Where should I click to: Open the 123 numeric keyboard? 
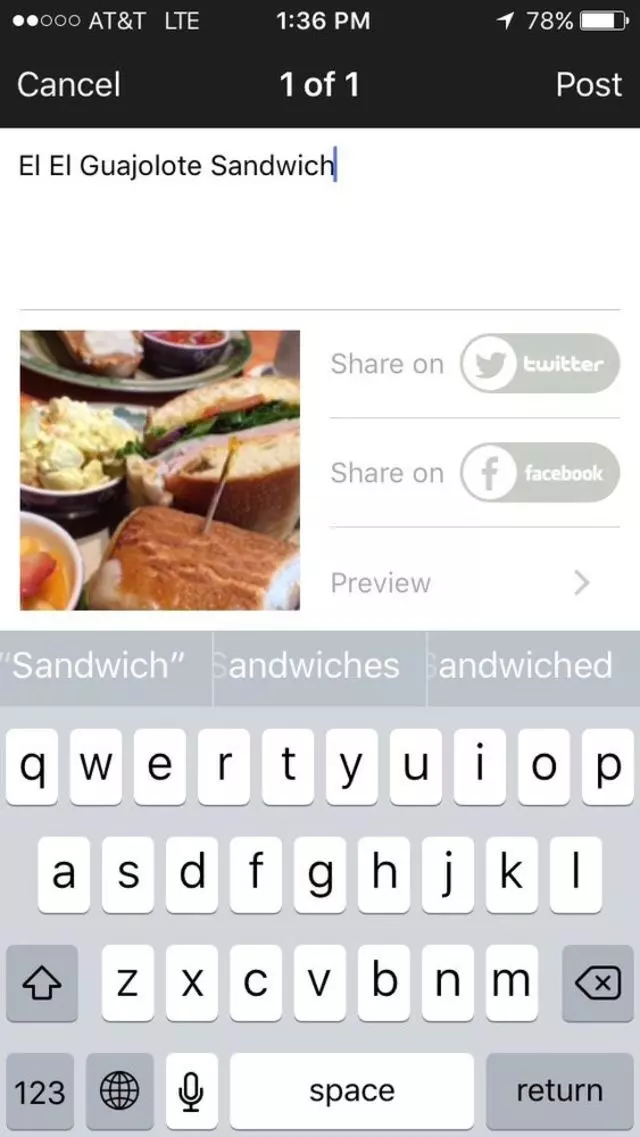point(40,1091)
